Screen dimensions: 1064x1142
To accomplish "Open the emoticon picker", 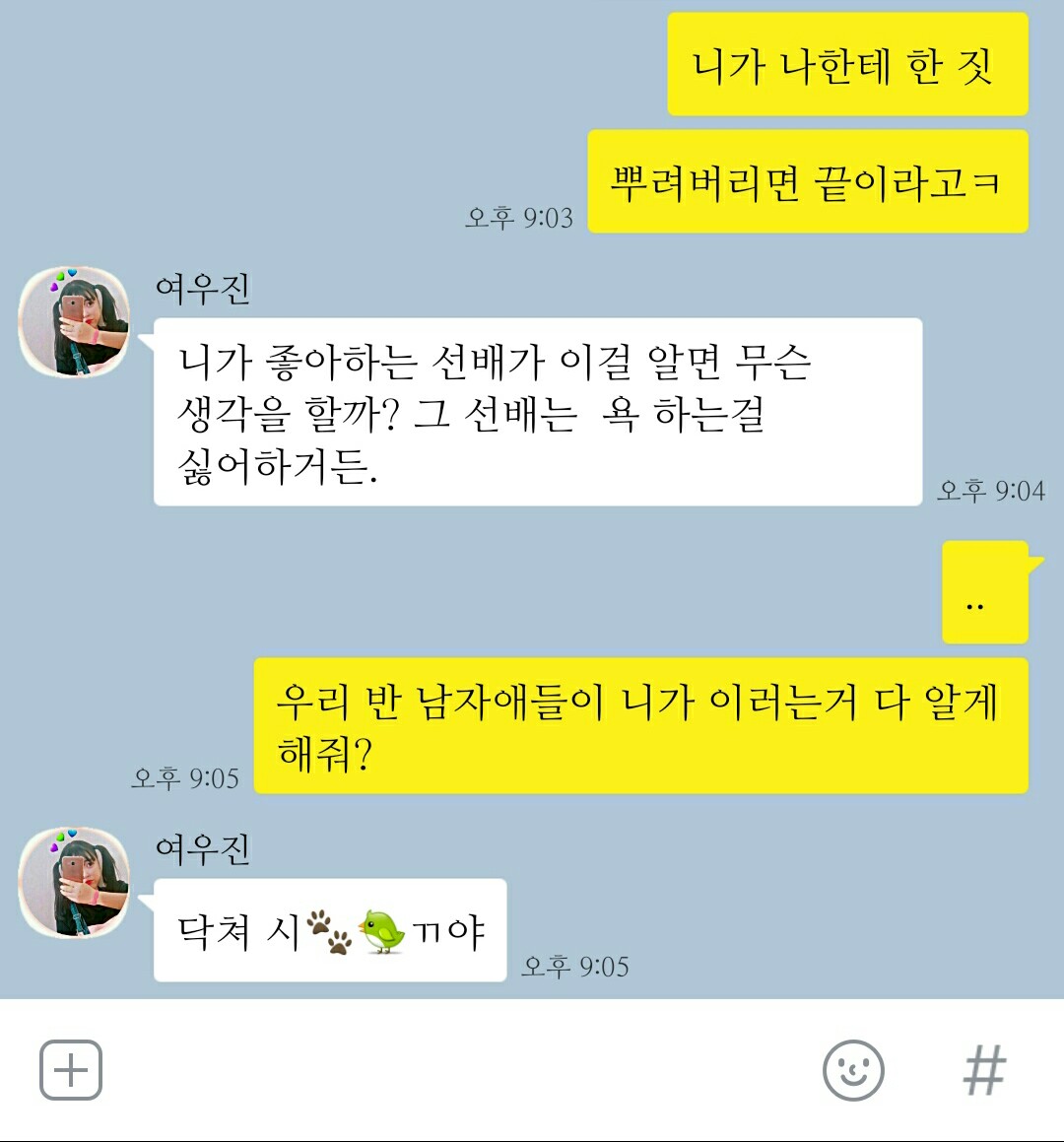I will click(853, 1070).
